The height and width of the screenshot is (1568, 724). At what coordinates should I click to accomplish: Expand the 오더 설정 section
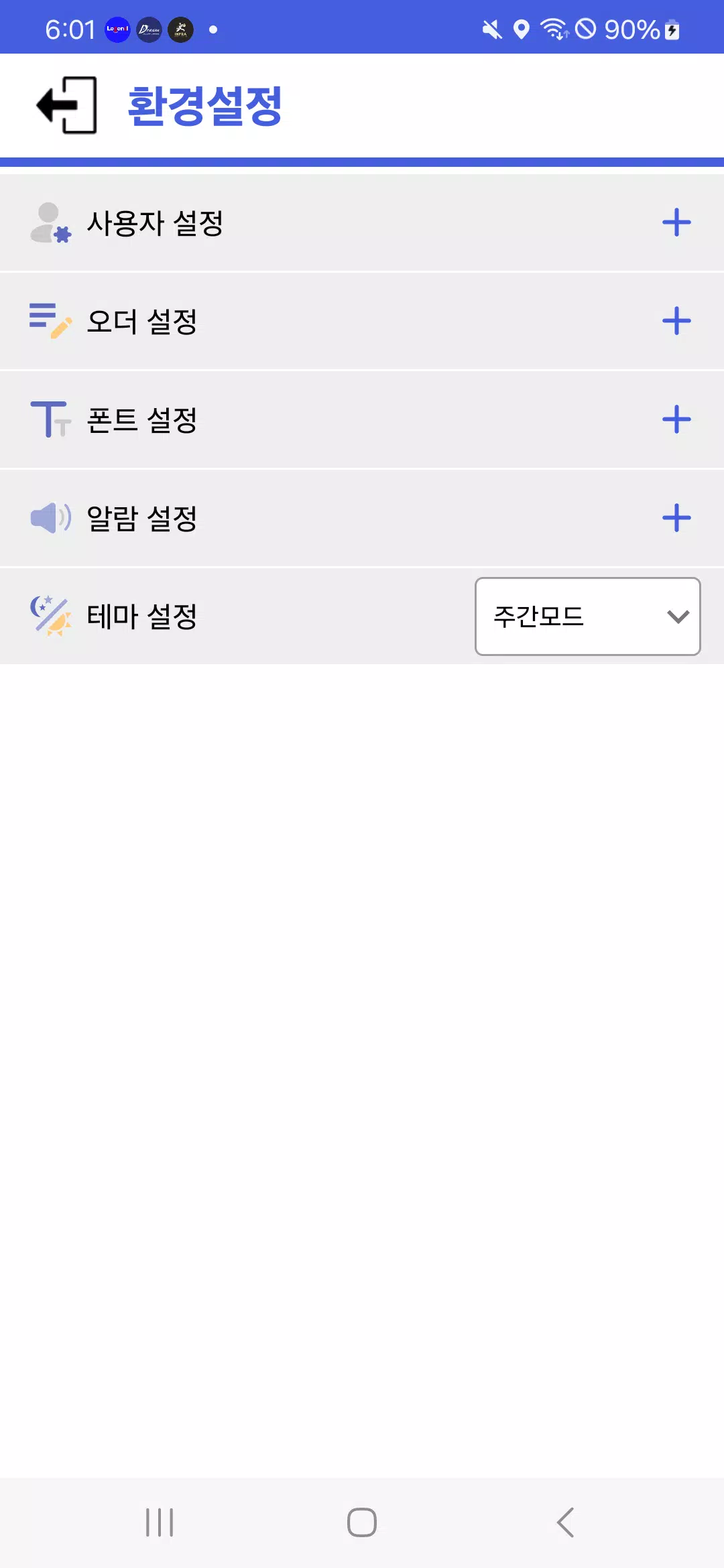[x=676, y=321]
